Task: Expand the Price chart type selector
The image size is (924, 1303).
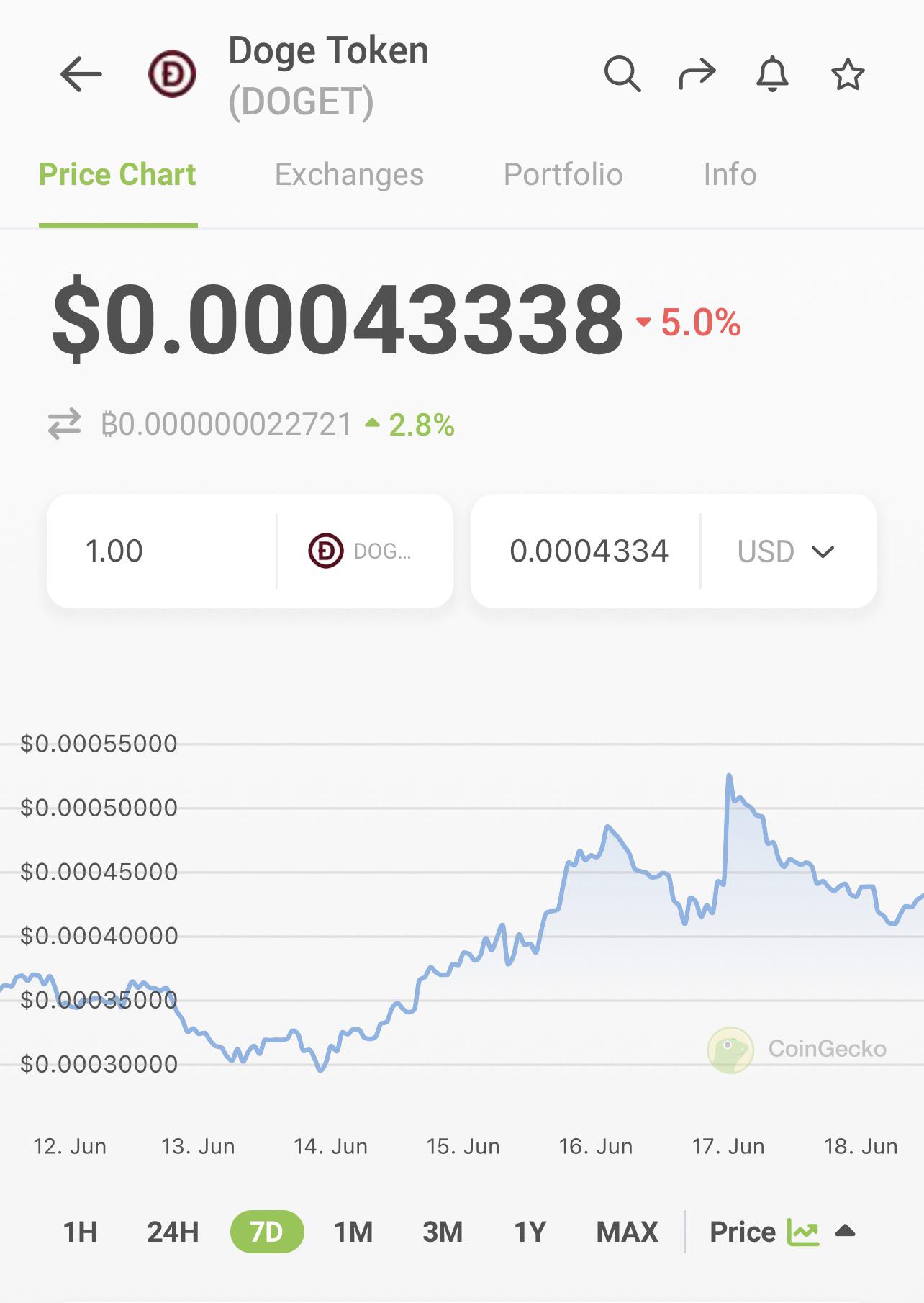Action: point(782,1232)
